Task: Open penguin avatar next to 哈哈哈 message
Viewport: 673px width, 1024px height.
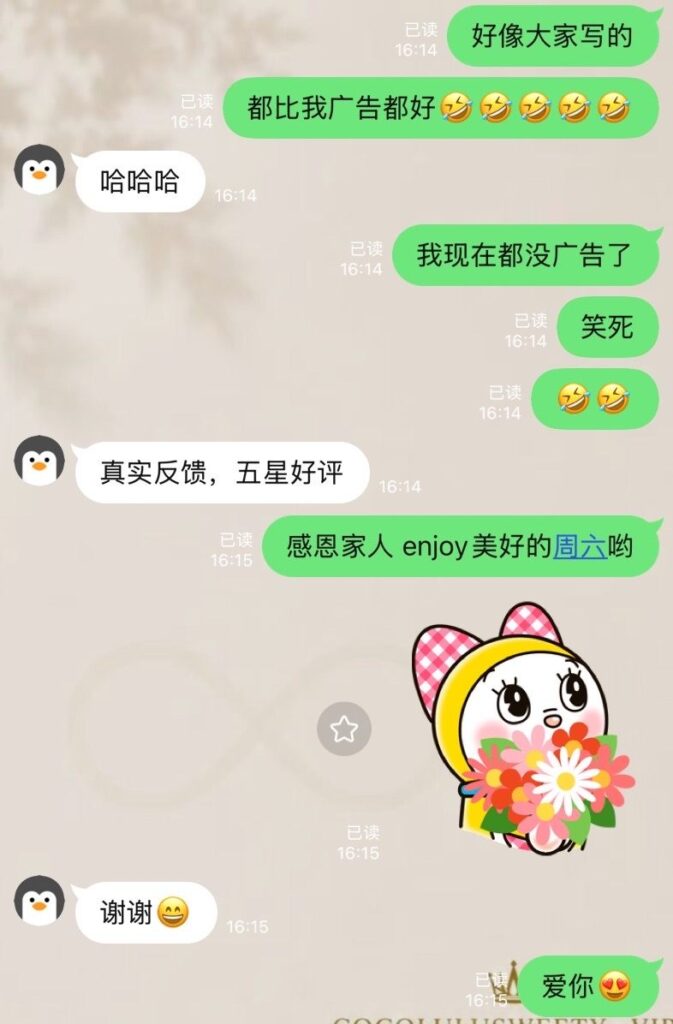Action: point(39,170)
